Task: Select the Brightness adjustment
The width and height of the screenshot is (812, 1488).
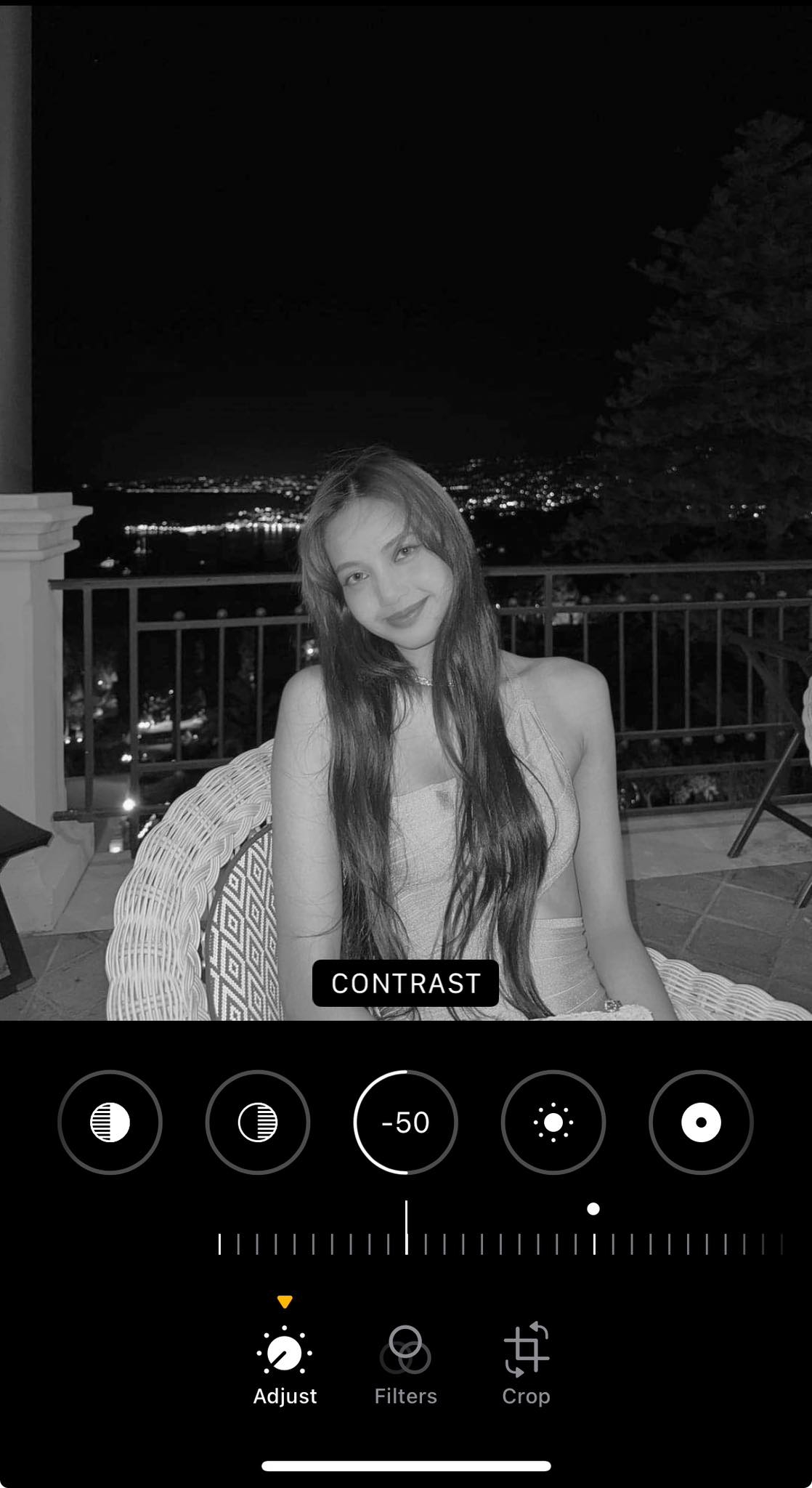Action: pos(553,1123)
